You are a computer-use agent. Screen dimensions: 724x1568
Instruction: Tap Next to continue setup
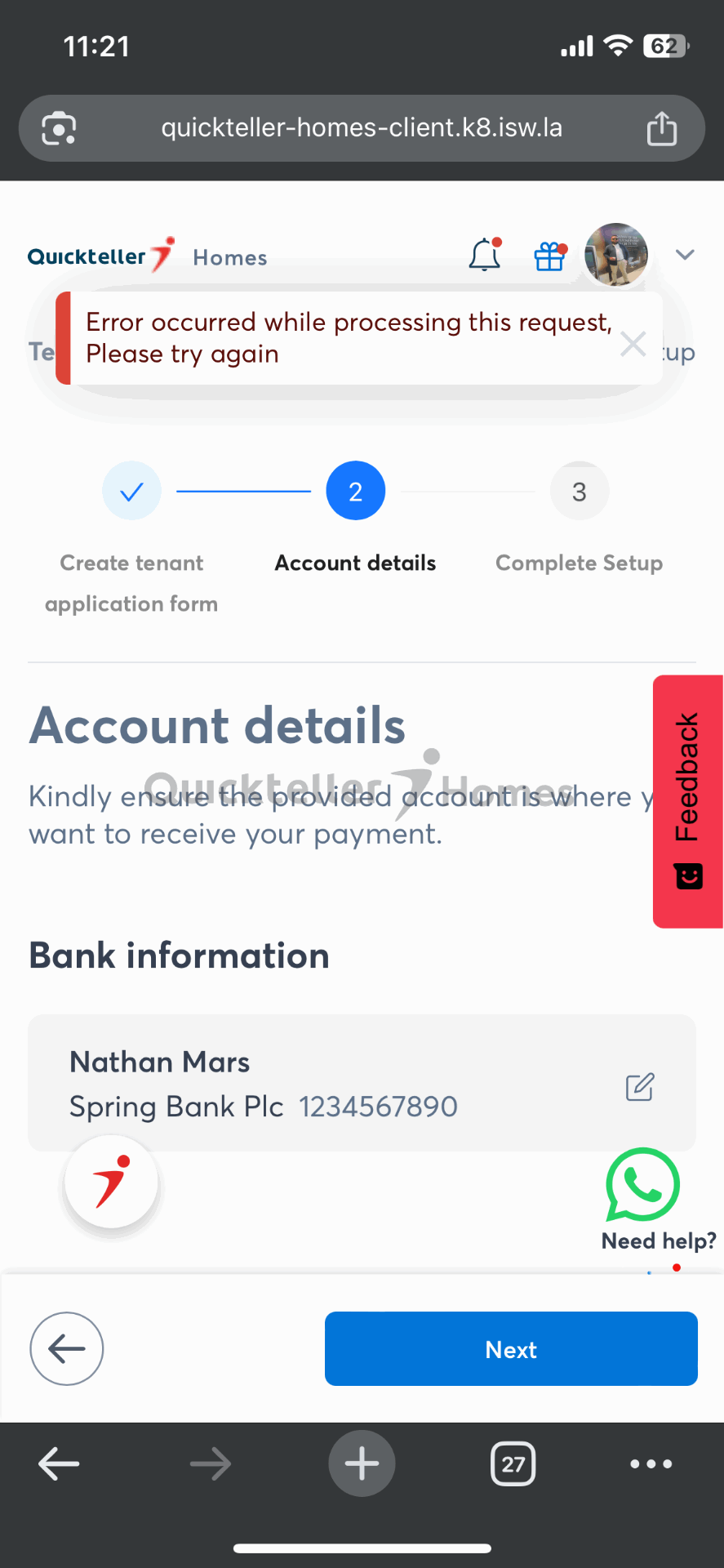[x=511, y=1348]
